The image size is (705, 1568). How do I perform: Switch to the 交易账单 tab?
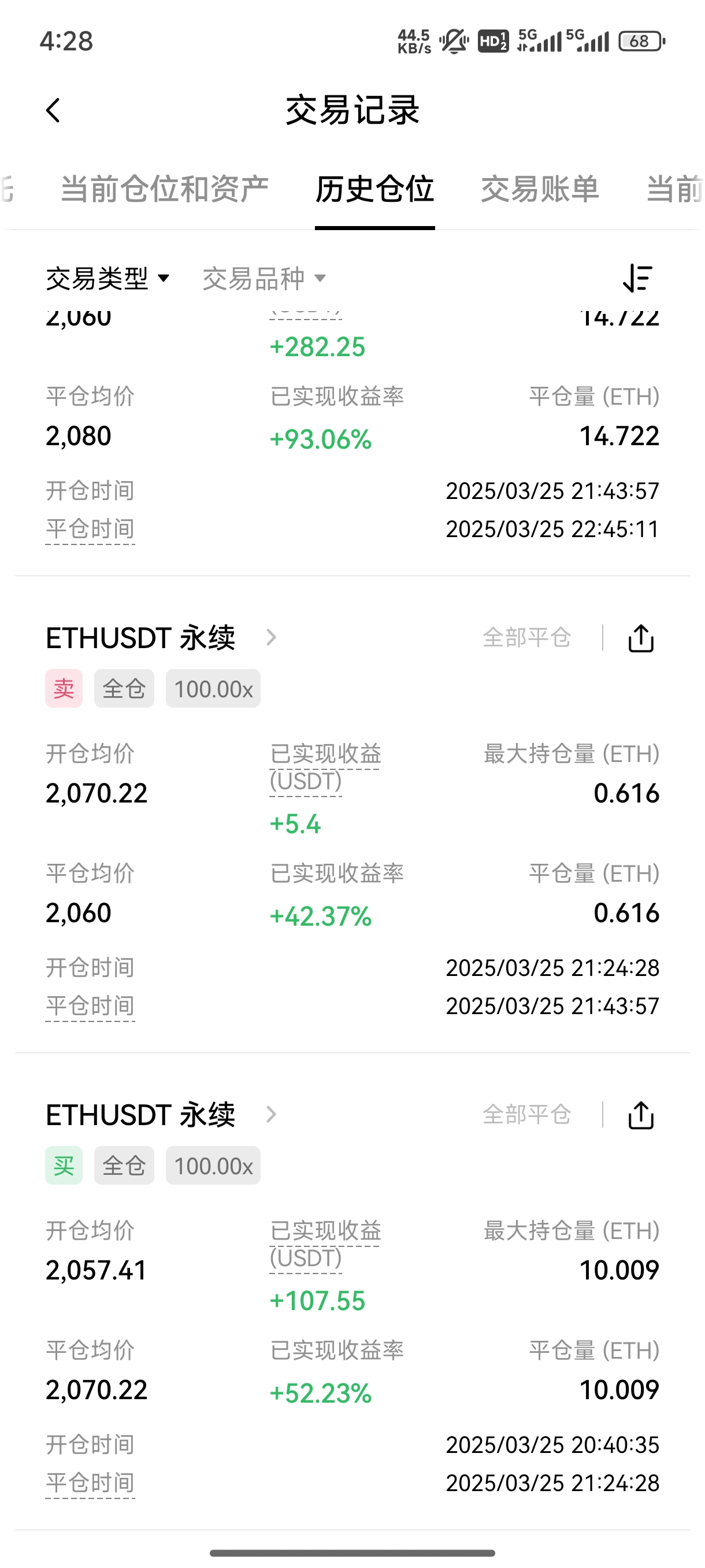pos(540,188)
